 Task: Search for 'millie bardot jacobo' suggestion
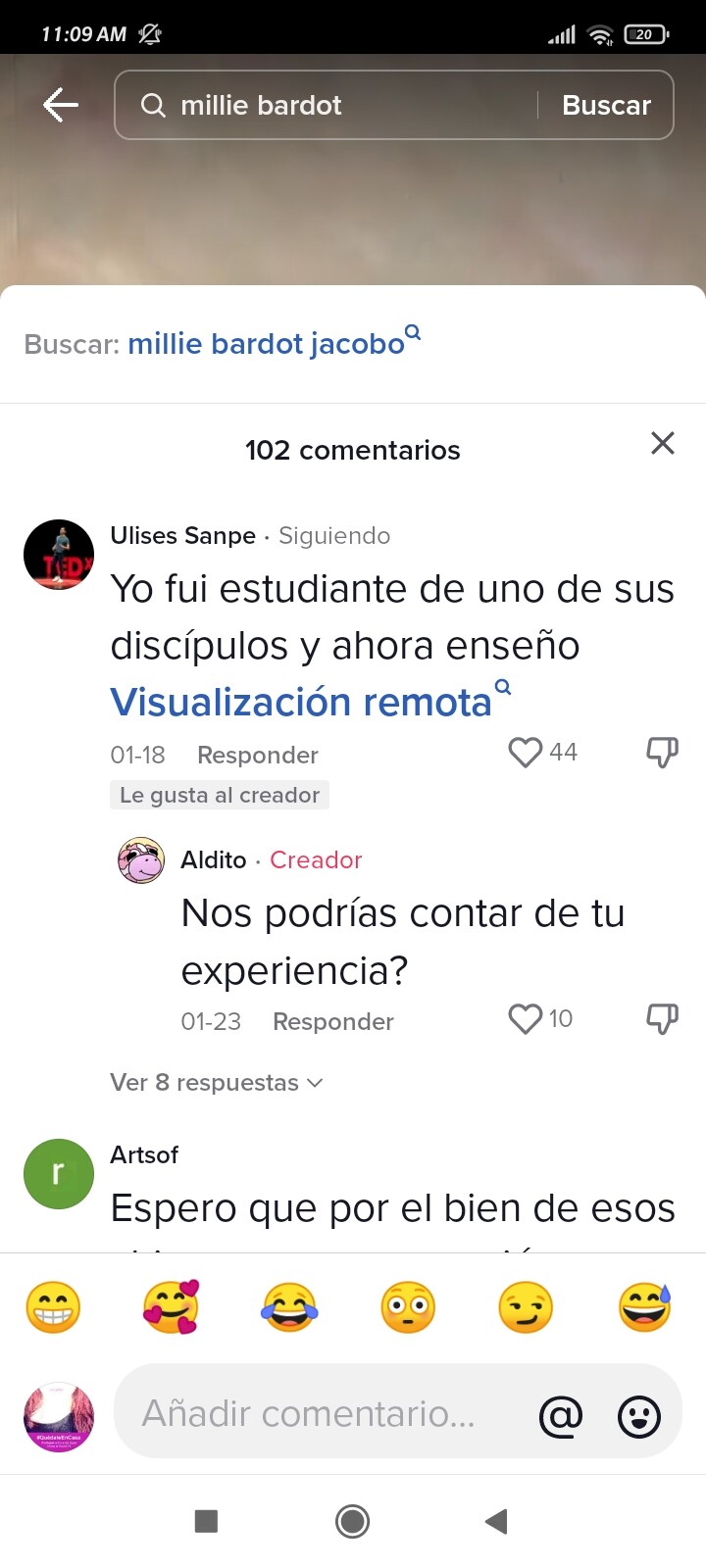tap(274, 343)
